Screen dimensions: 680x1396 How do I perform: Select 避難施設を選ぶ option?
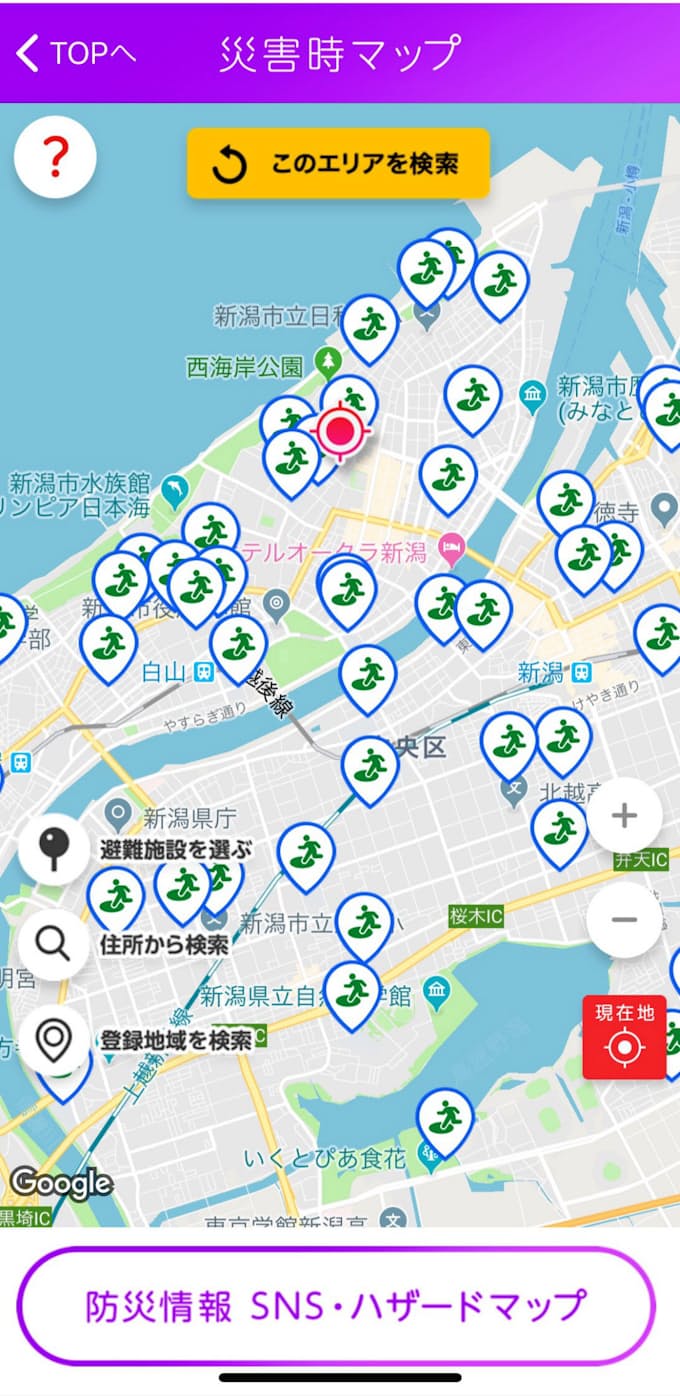pos(54,850)
